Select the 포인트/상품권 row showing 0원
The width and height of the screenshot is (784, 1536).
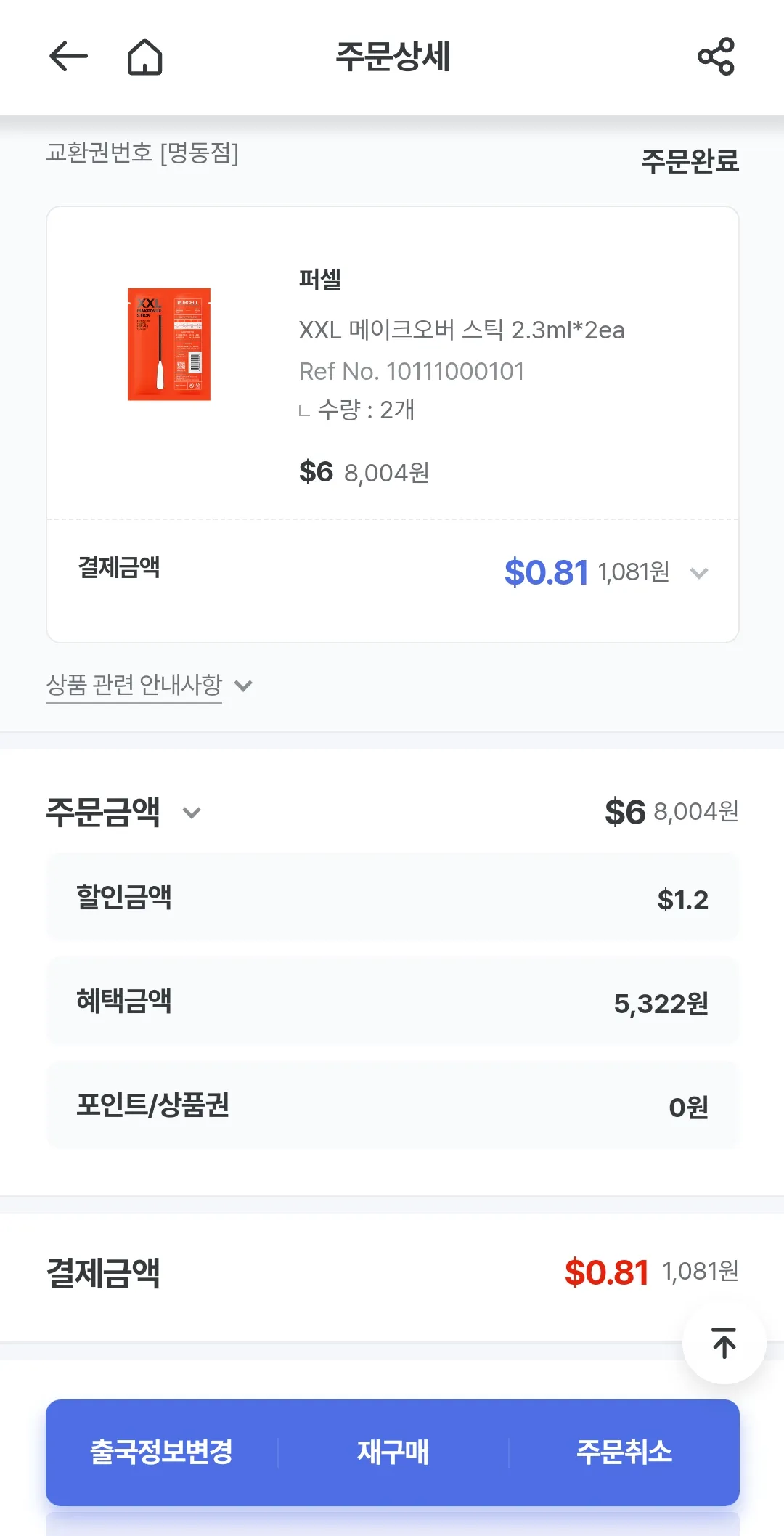(x=392, y=1105)
